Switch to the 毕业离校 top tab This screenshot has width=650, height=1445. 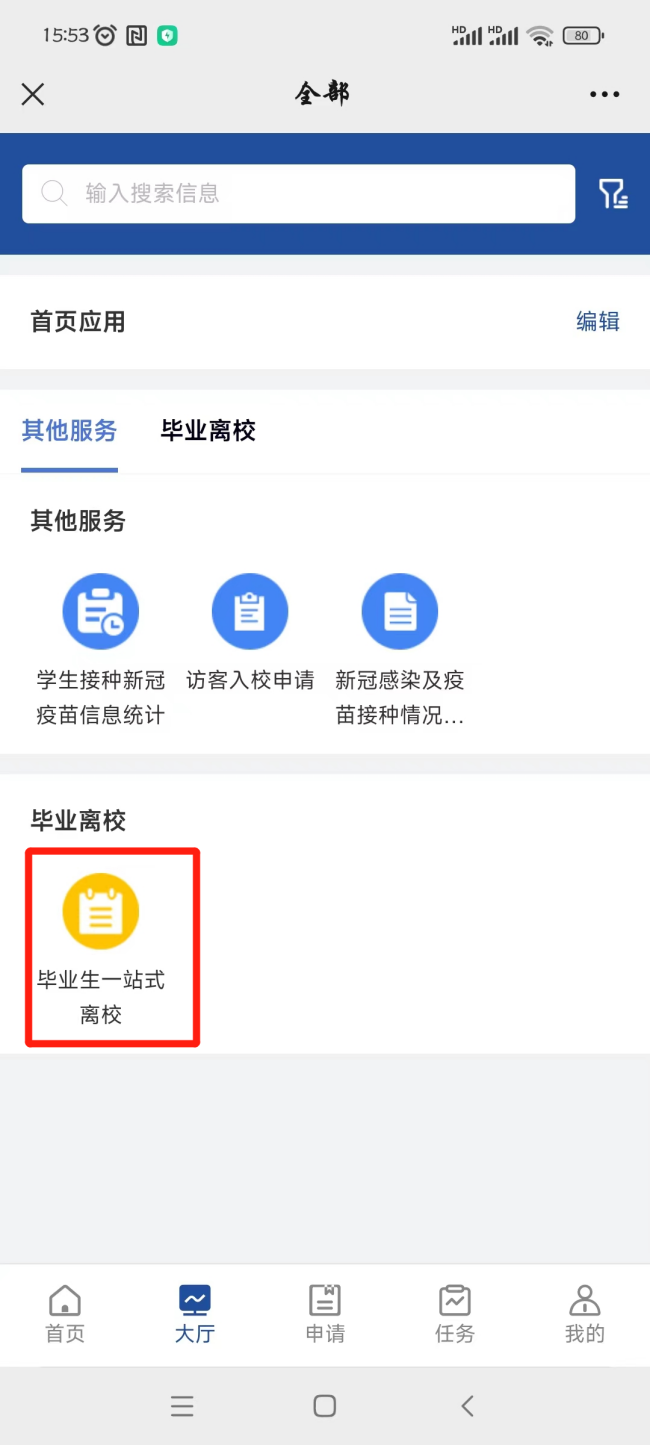pyautogui.click(x=208, y=431)
